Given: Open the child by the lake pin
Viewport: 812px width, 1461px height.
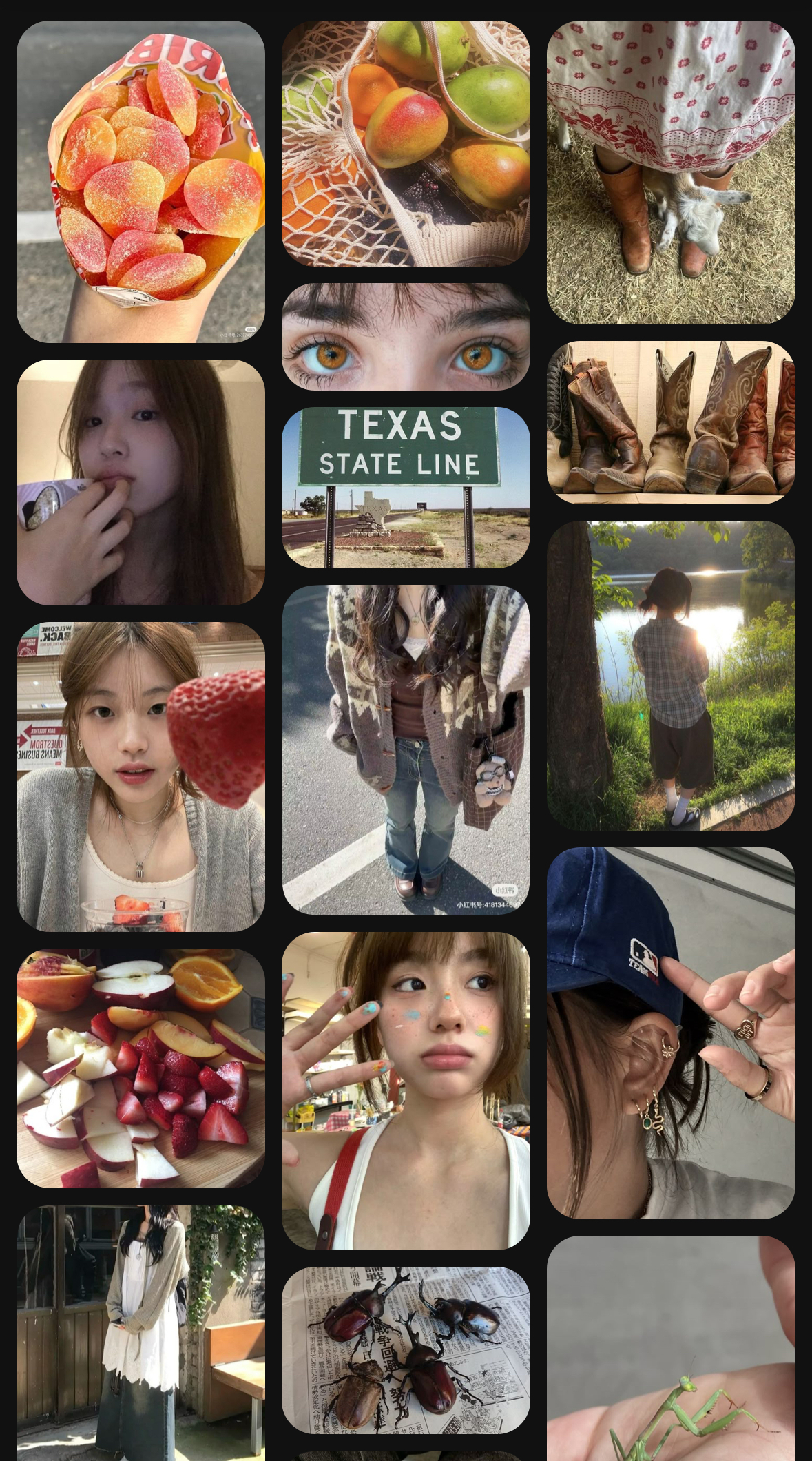Looking at the screenshot, I should click(x=671, y=676).
